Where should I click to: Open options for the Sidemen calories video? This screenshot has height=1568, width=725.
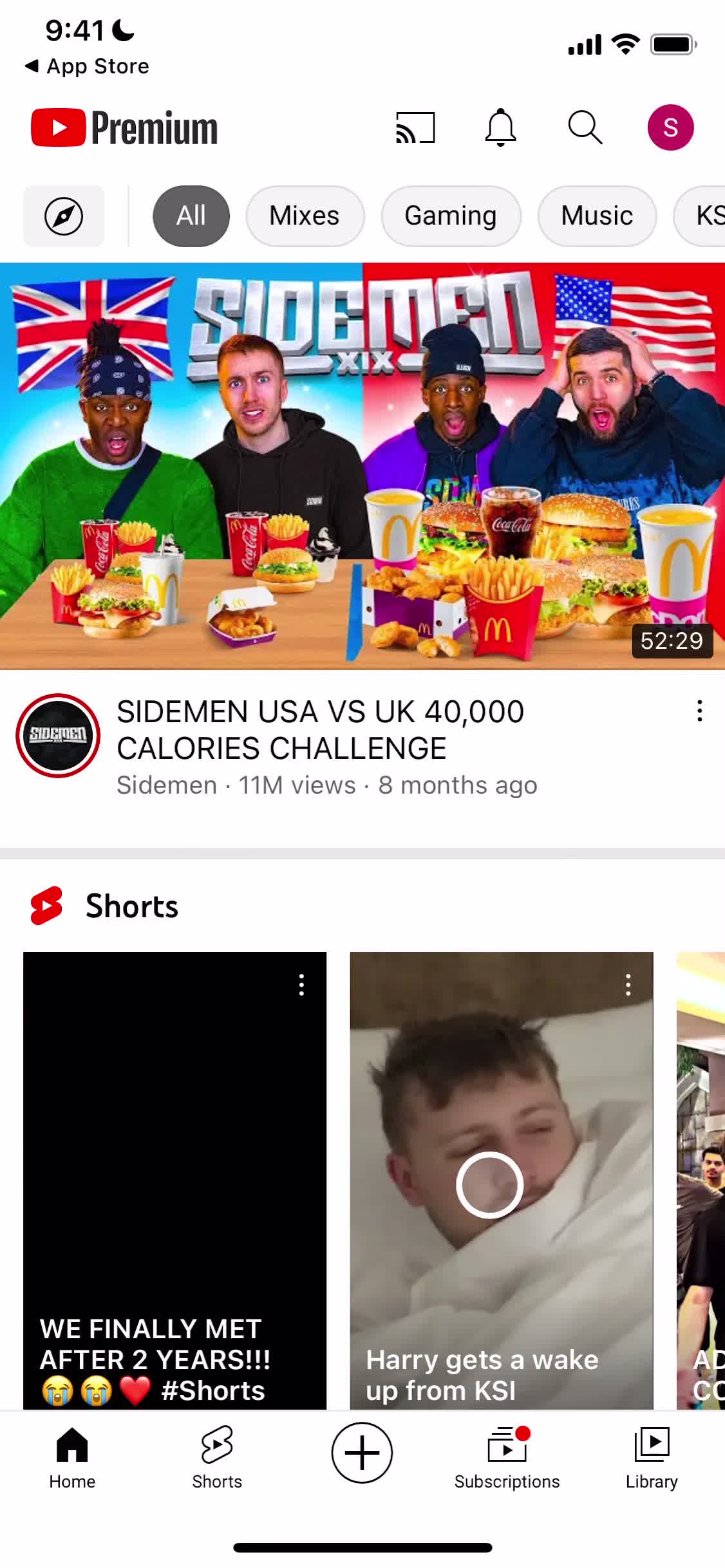tap(699, 711)
